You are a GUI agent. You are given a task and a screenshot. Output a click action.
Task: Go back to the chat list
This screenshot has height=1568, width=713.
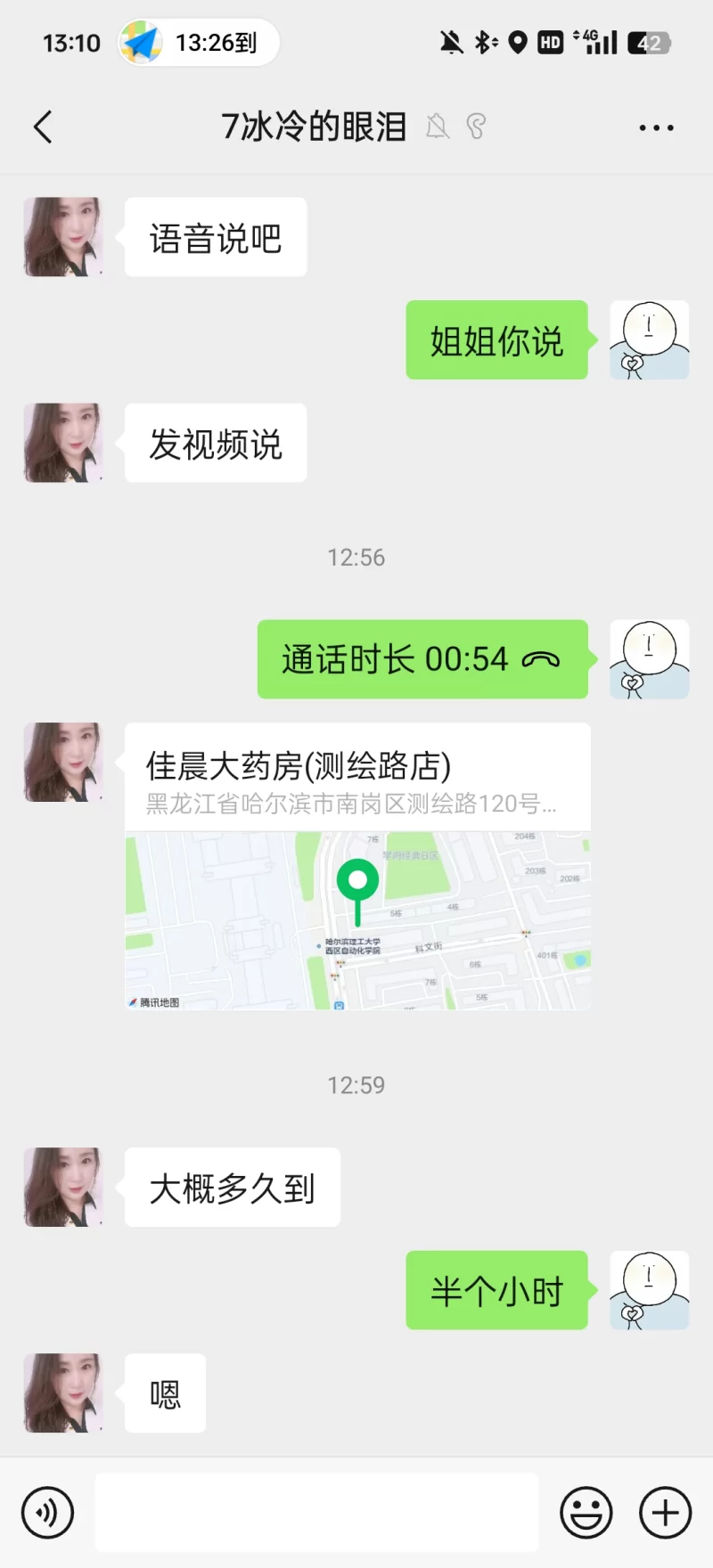pyautogui.click(x=43, y=127)
